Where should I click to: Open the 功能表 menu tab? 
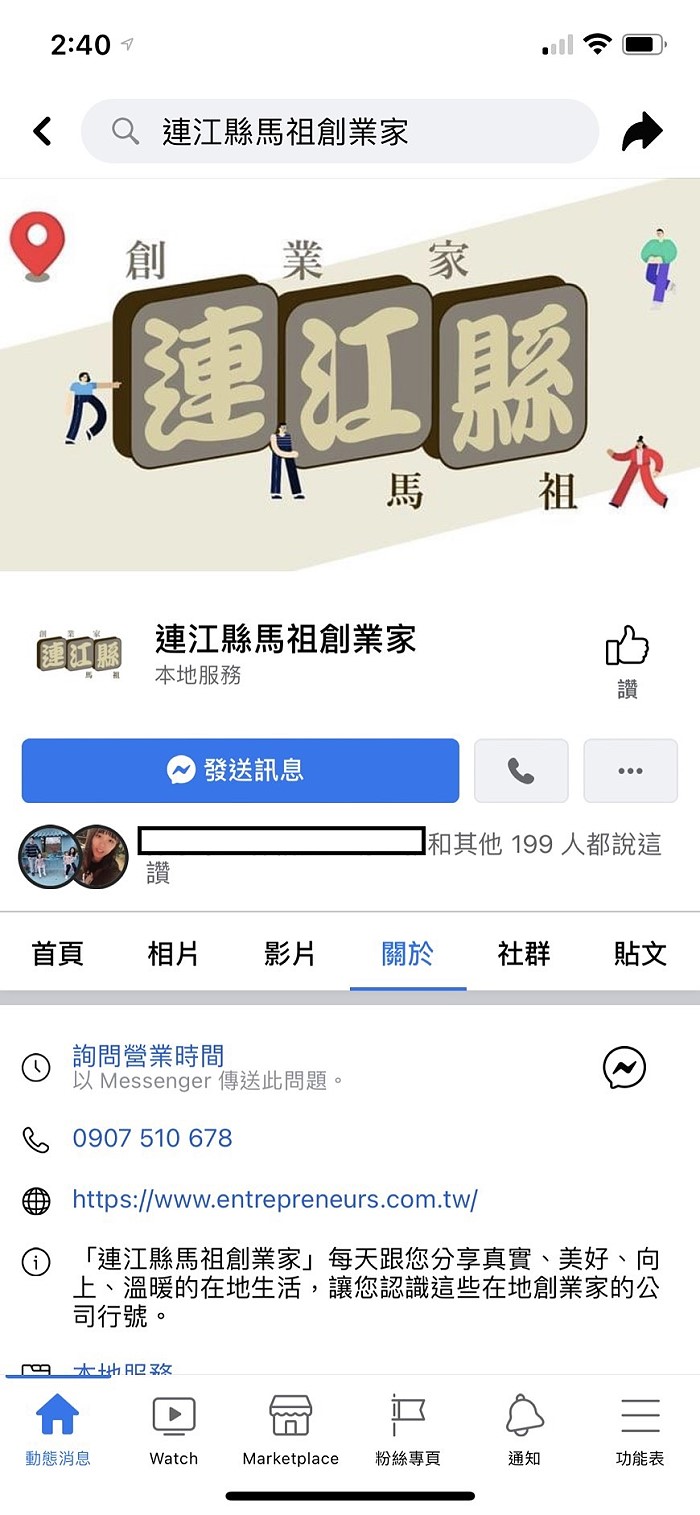pos(640,1430)
